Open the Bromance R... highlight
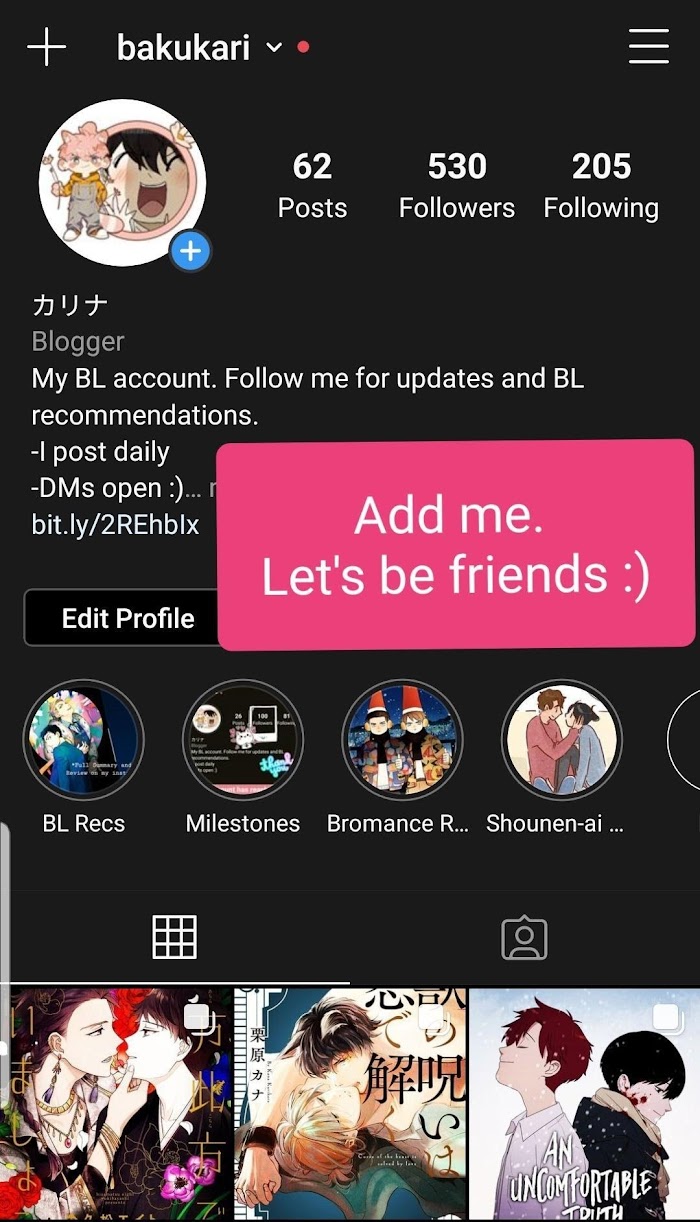The width and height of the screenshot is (700, 1222). [402, 741]
